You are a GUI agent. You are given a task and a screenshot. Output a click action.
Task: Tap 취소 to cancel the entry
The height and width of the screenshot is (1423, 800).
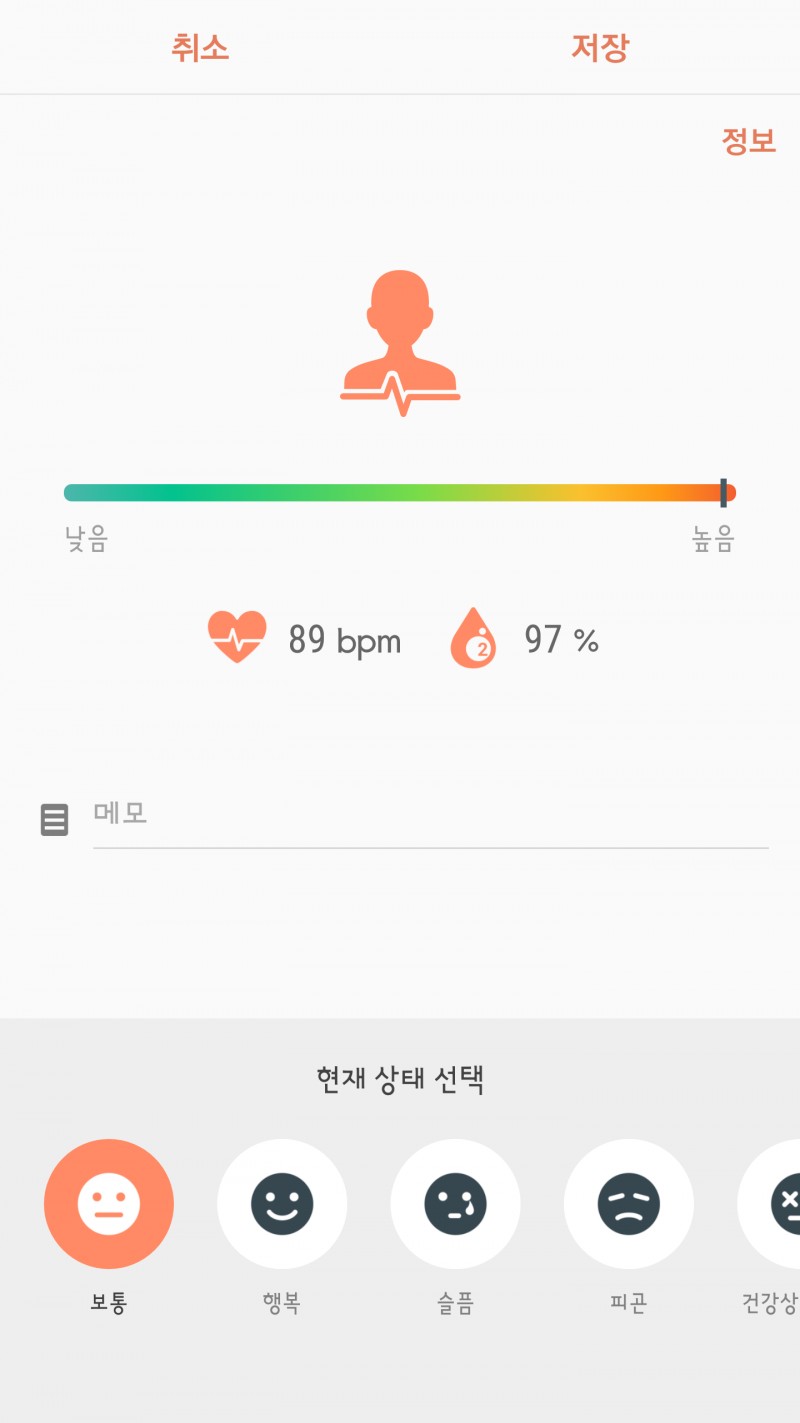click(x=200, y=47)
